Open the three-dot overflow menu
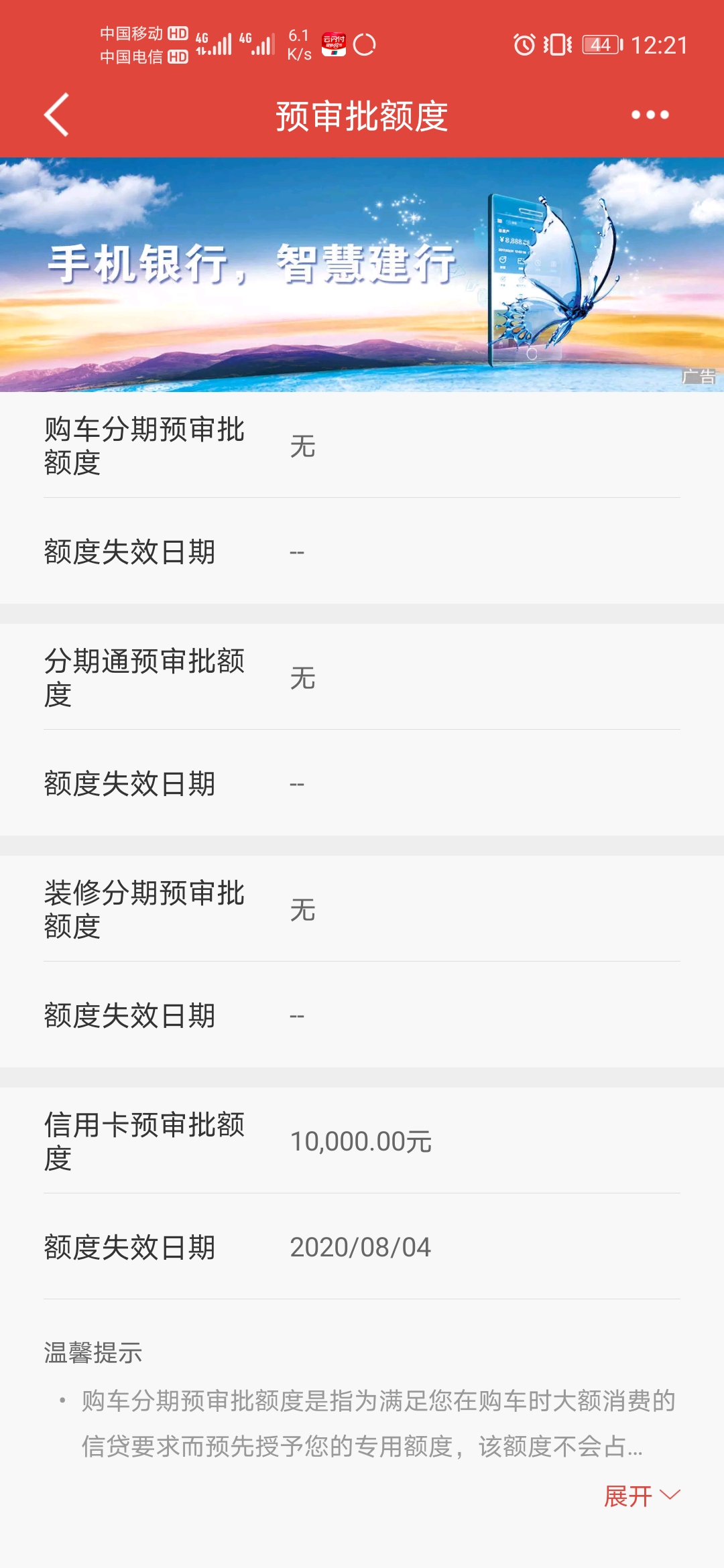 point(650,115)
